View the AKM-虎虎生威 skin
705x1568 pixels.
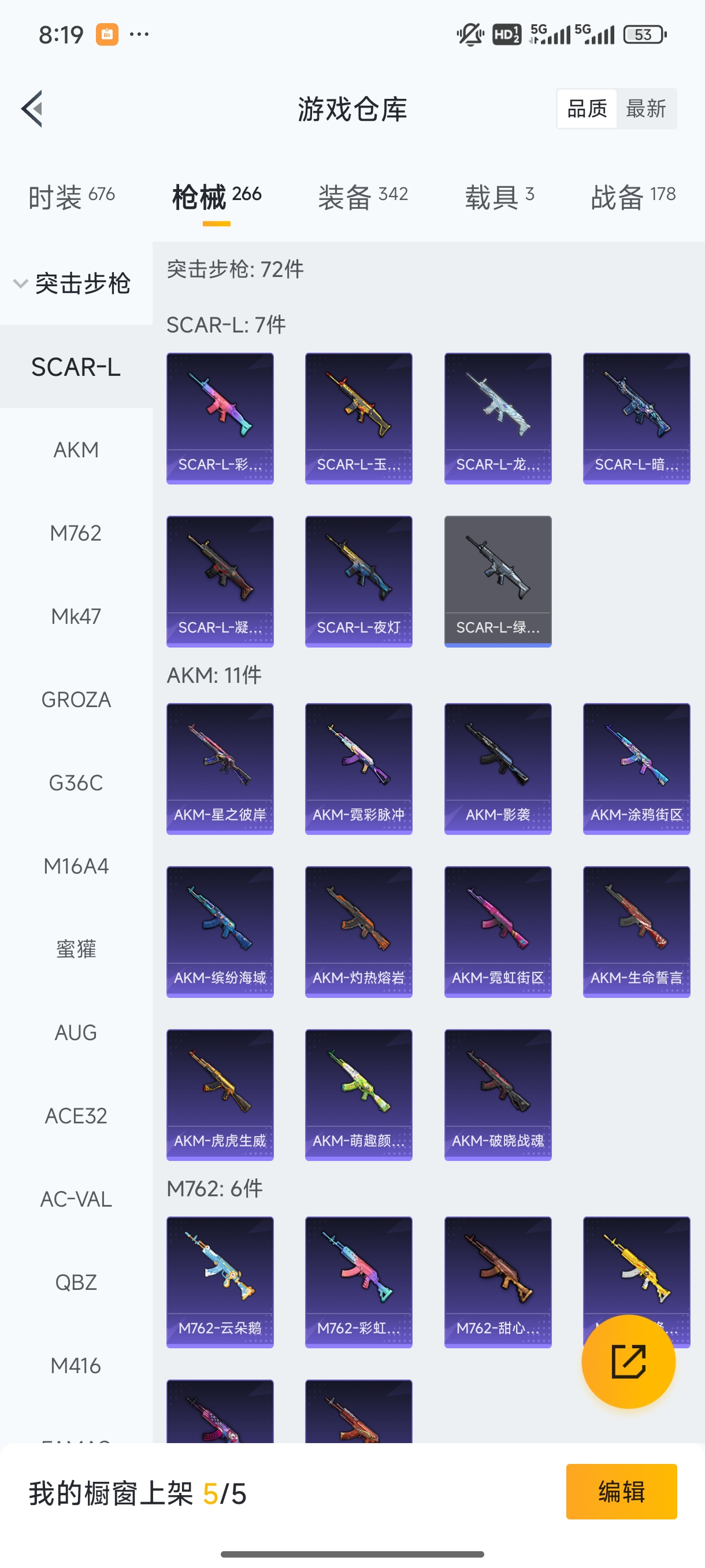coord(220,1094)
